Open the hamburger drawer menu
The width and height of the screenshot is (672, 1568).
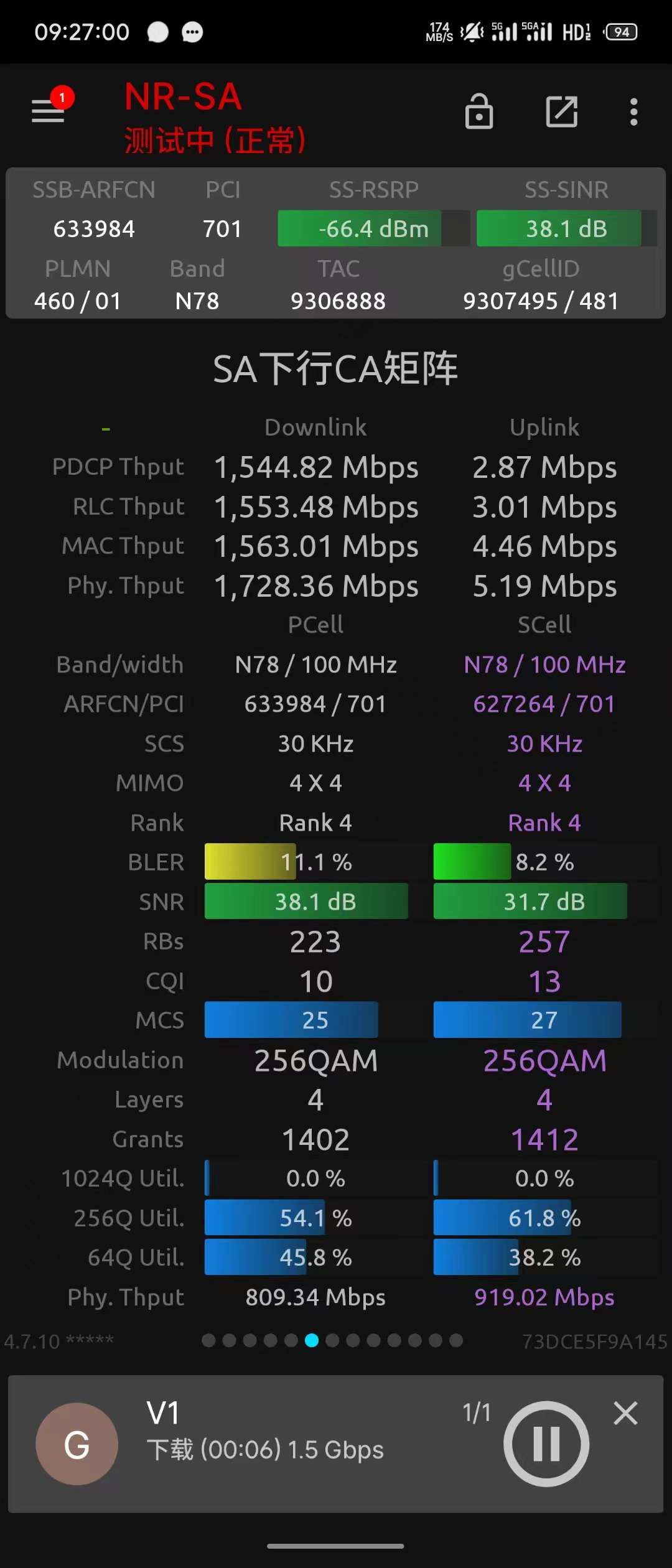(49, 111)
